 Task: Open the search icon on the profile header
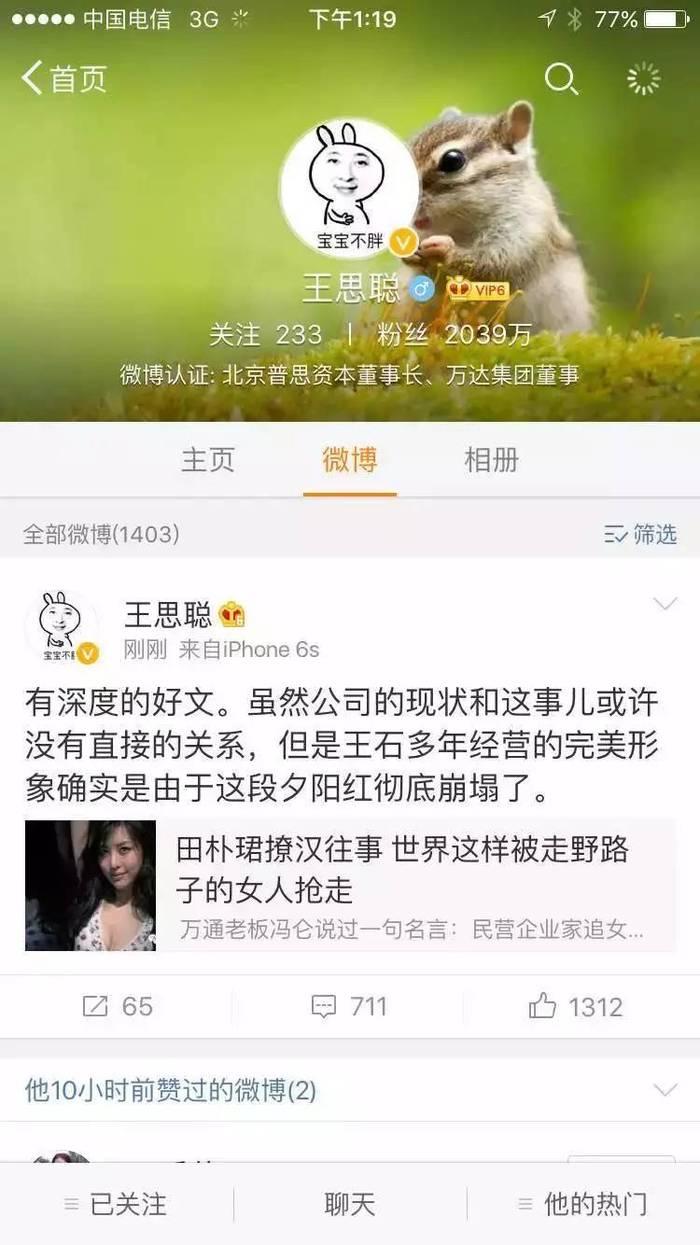561,79
